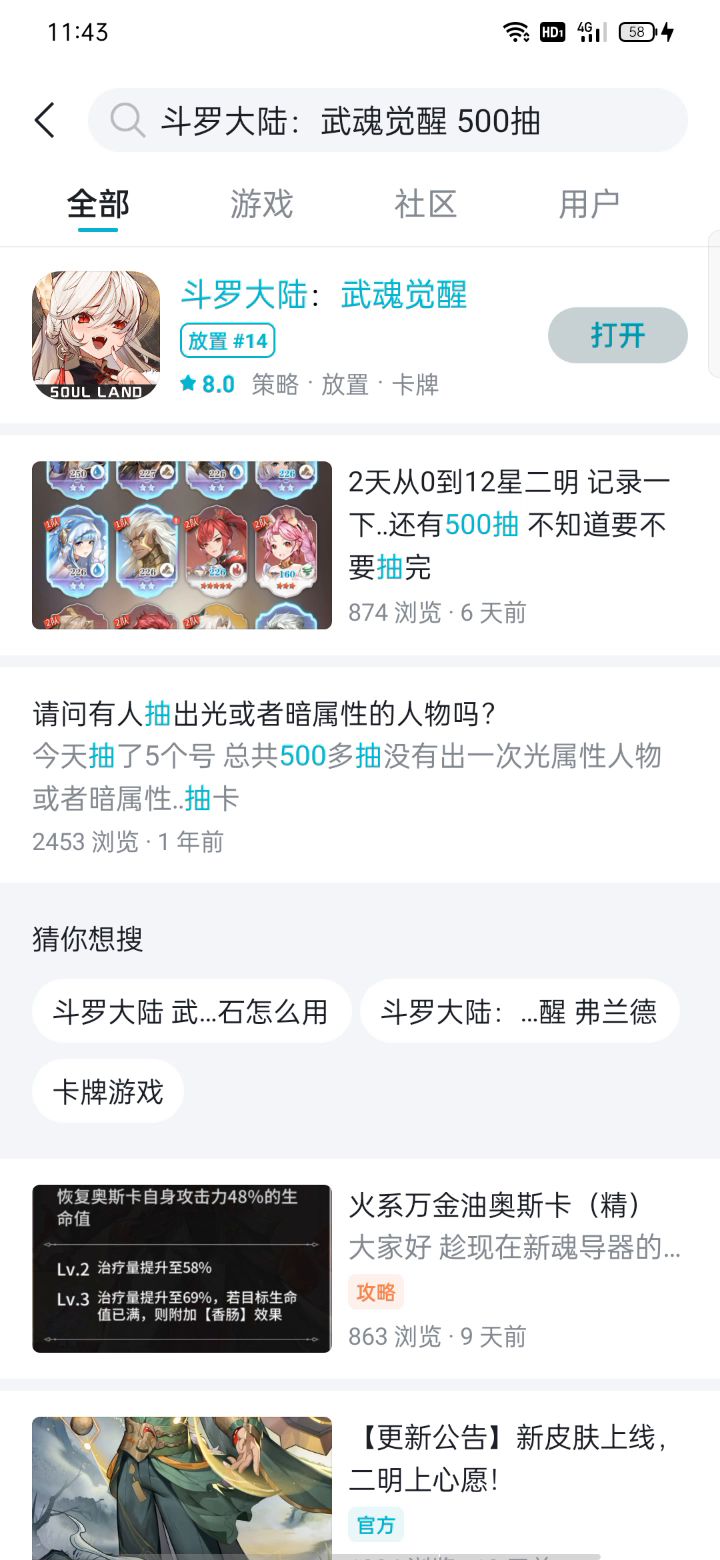Switch to the 全部 tab
This screenshot has height=1560, width=720.
[x=98, y=204]
